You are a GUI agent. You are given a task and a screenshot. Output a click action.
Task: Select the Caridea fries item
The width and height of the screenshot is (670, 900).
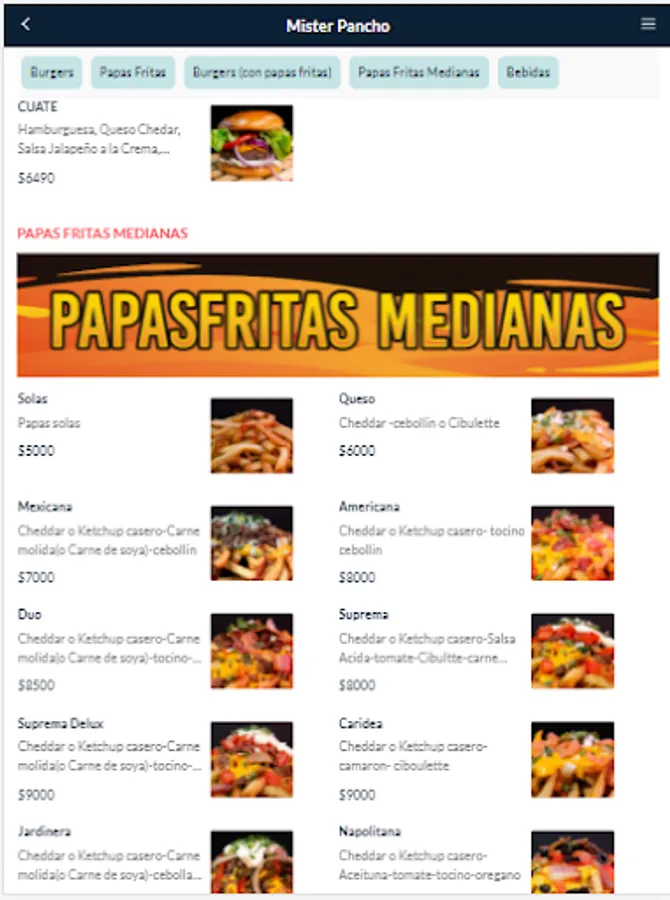click(x=476, y=759)
